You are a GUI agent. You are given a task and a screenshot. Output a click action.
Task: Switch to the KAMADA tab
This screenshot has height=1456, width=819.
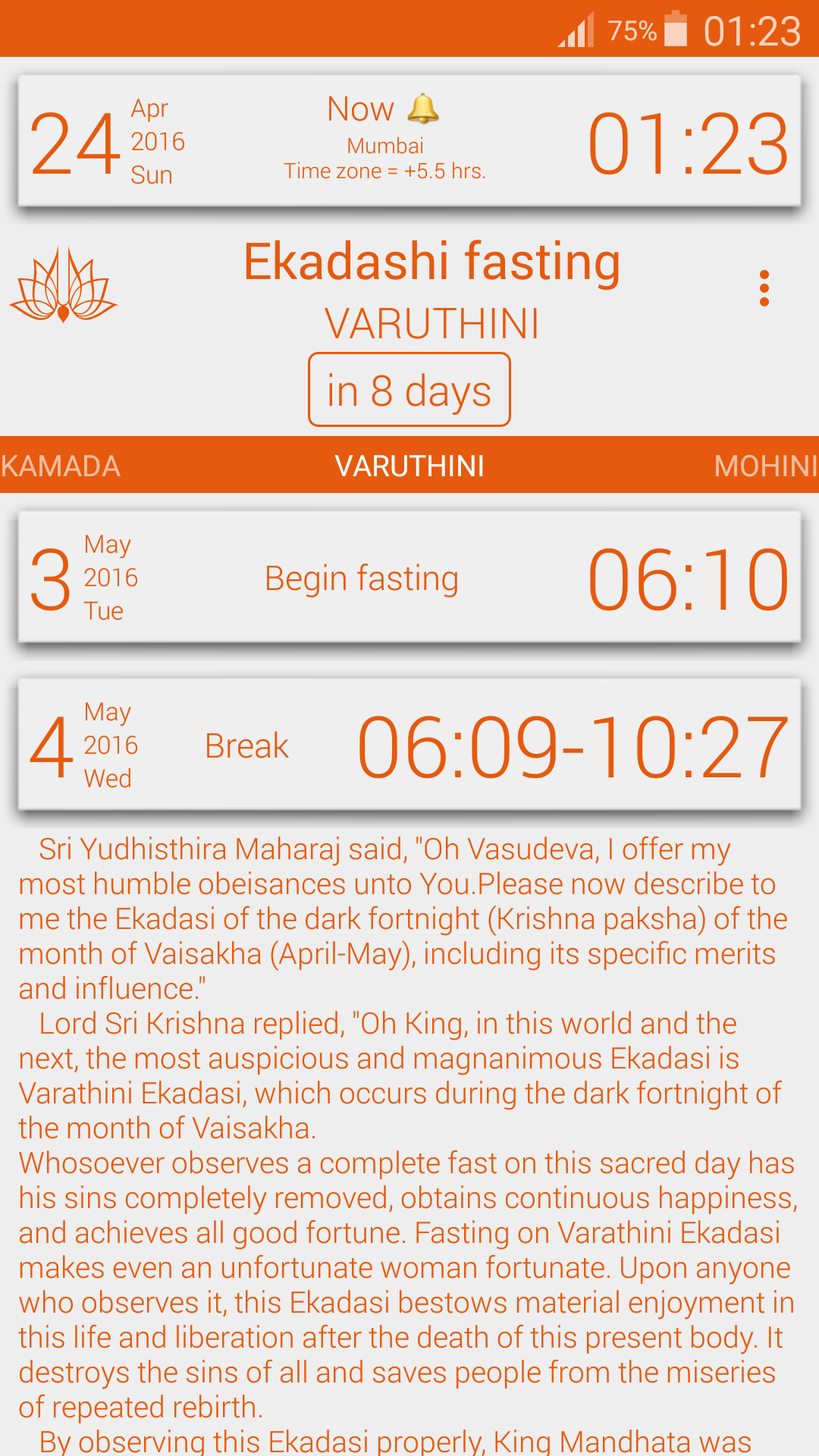[x=61, y=466]
